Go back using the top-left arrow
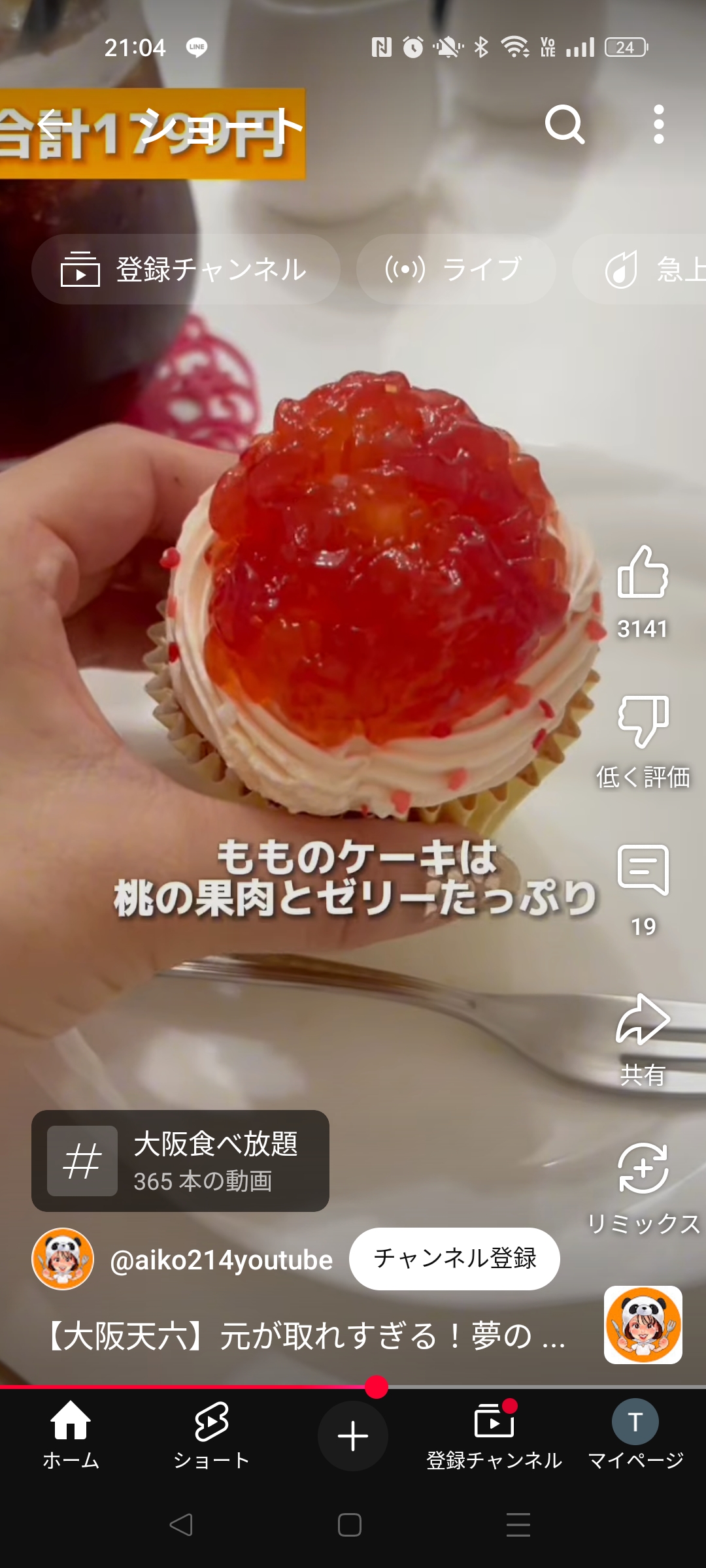Viewport: 706px width, 1568px height. (54, 124)
